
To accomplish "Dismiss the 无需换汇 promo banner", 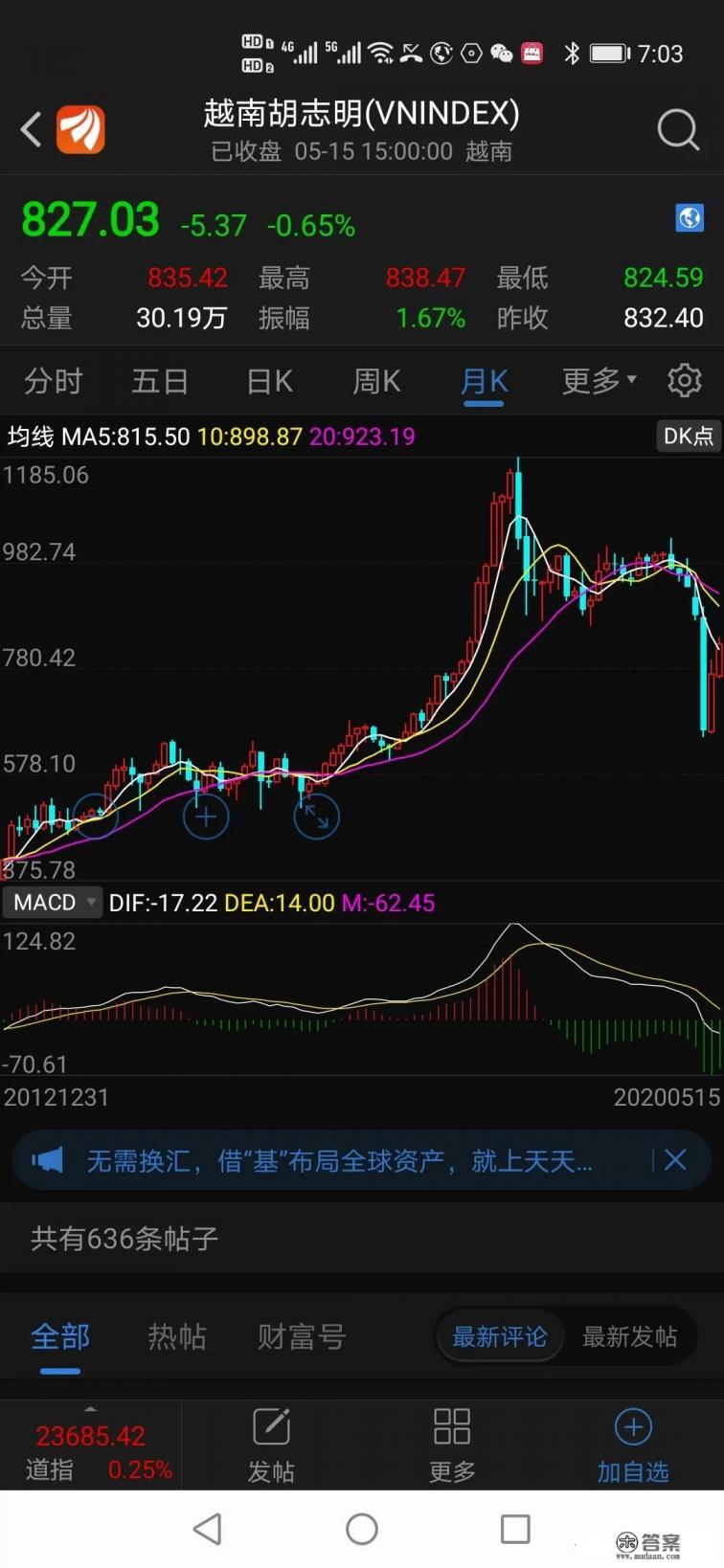I will click(x=675, y=1160).
